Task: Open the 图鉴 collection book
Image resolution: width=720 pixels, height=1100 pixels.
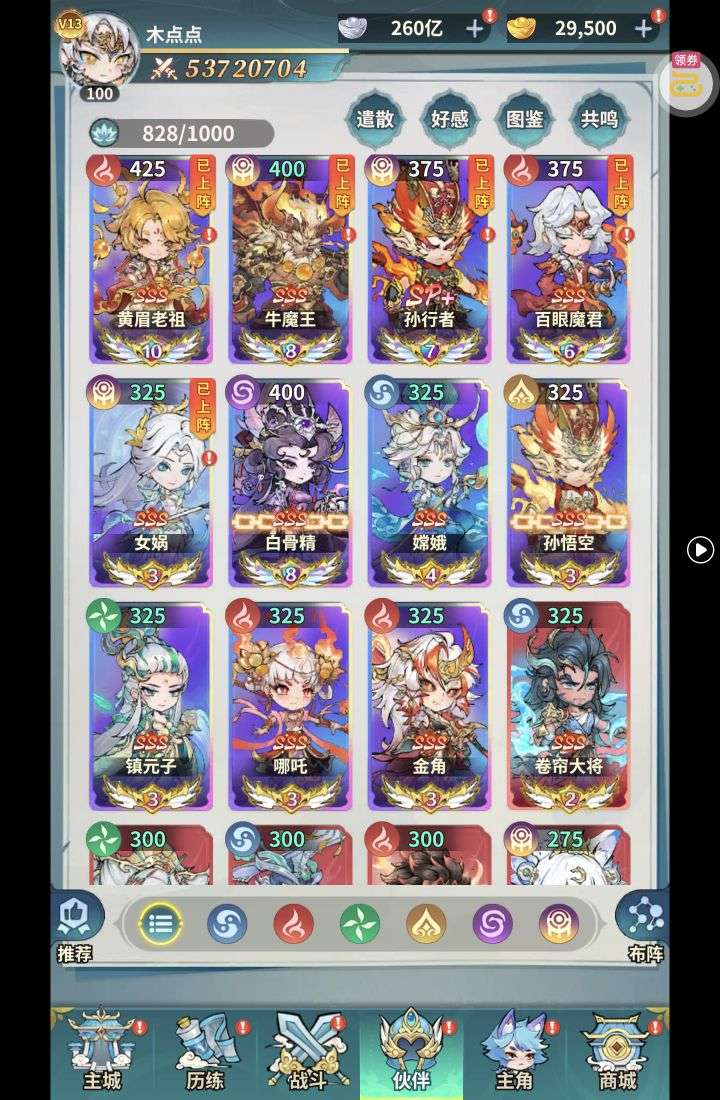Action: pyautogui.click(x=525, y=119)
